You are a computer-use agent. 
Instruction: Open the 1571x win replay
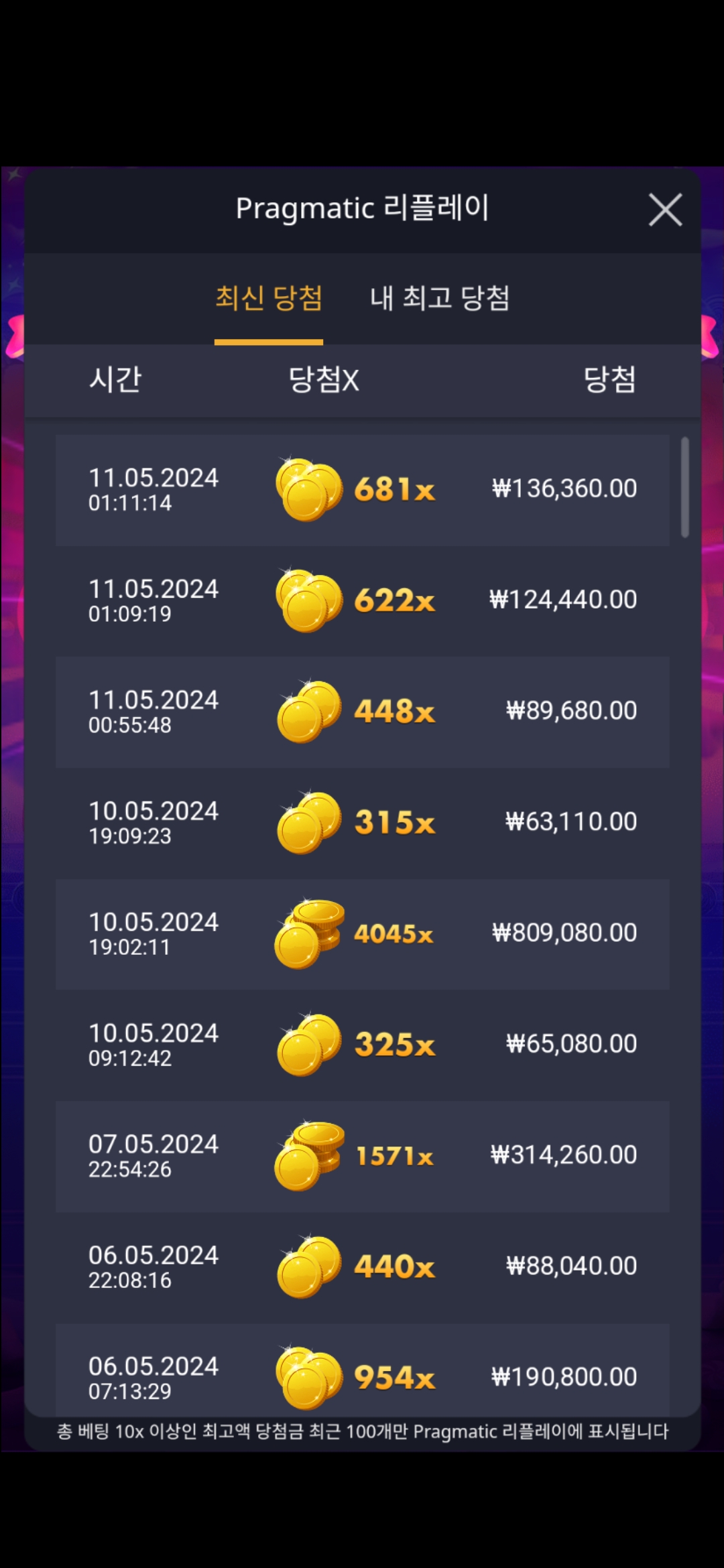362,1156
